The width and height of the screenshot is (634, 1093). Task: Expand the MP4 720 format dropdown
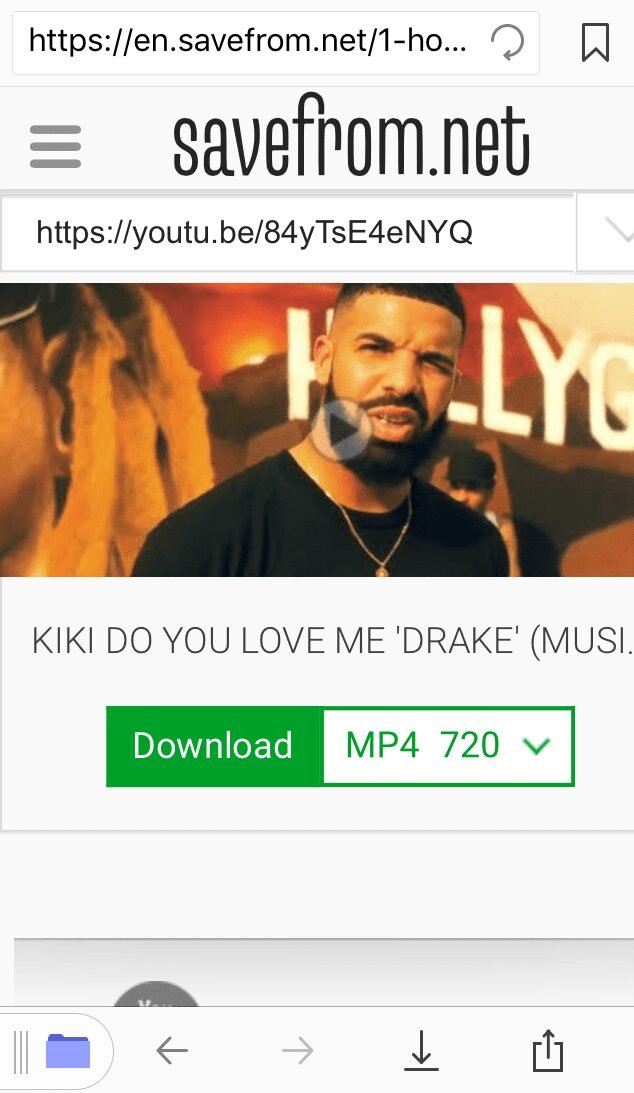pyautogui.click(x=448, y=746)
